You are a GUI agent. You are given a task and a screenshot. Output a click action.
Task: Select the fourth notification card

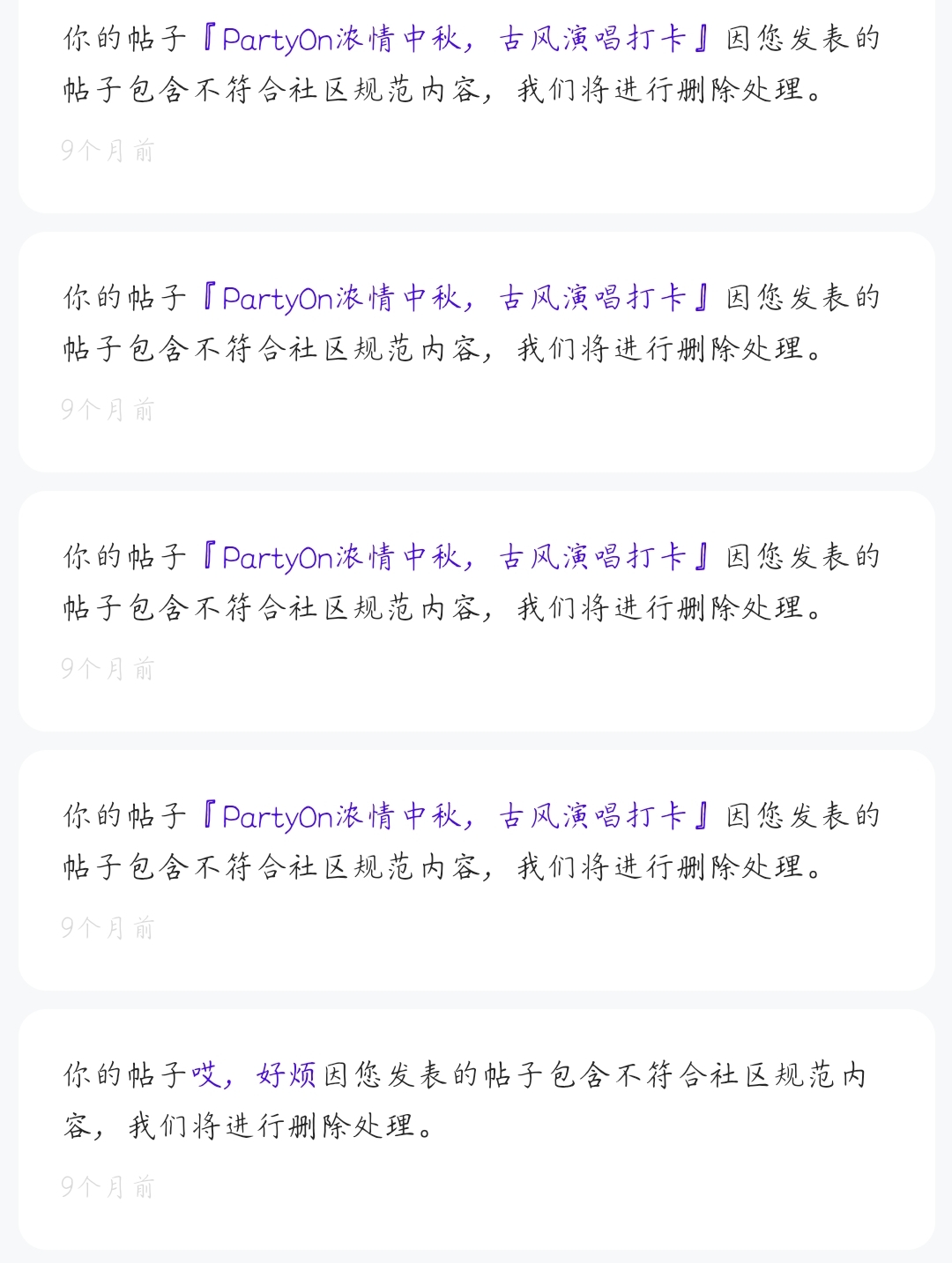[x=476, y=868]
